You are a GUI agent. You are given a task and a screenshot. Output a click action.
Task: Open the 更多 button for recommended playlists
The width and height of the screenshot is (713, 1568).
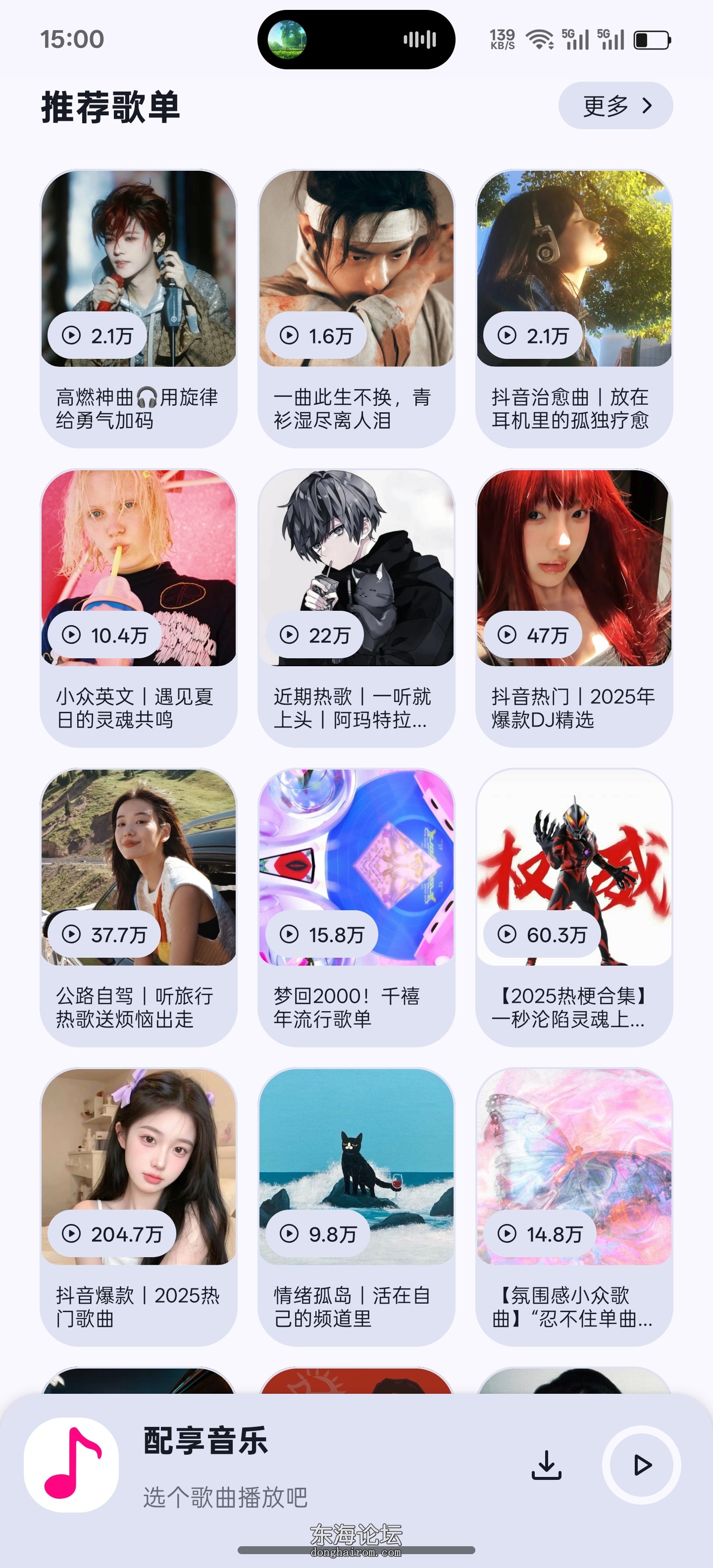coord(615,106)
